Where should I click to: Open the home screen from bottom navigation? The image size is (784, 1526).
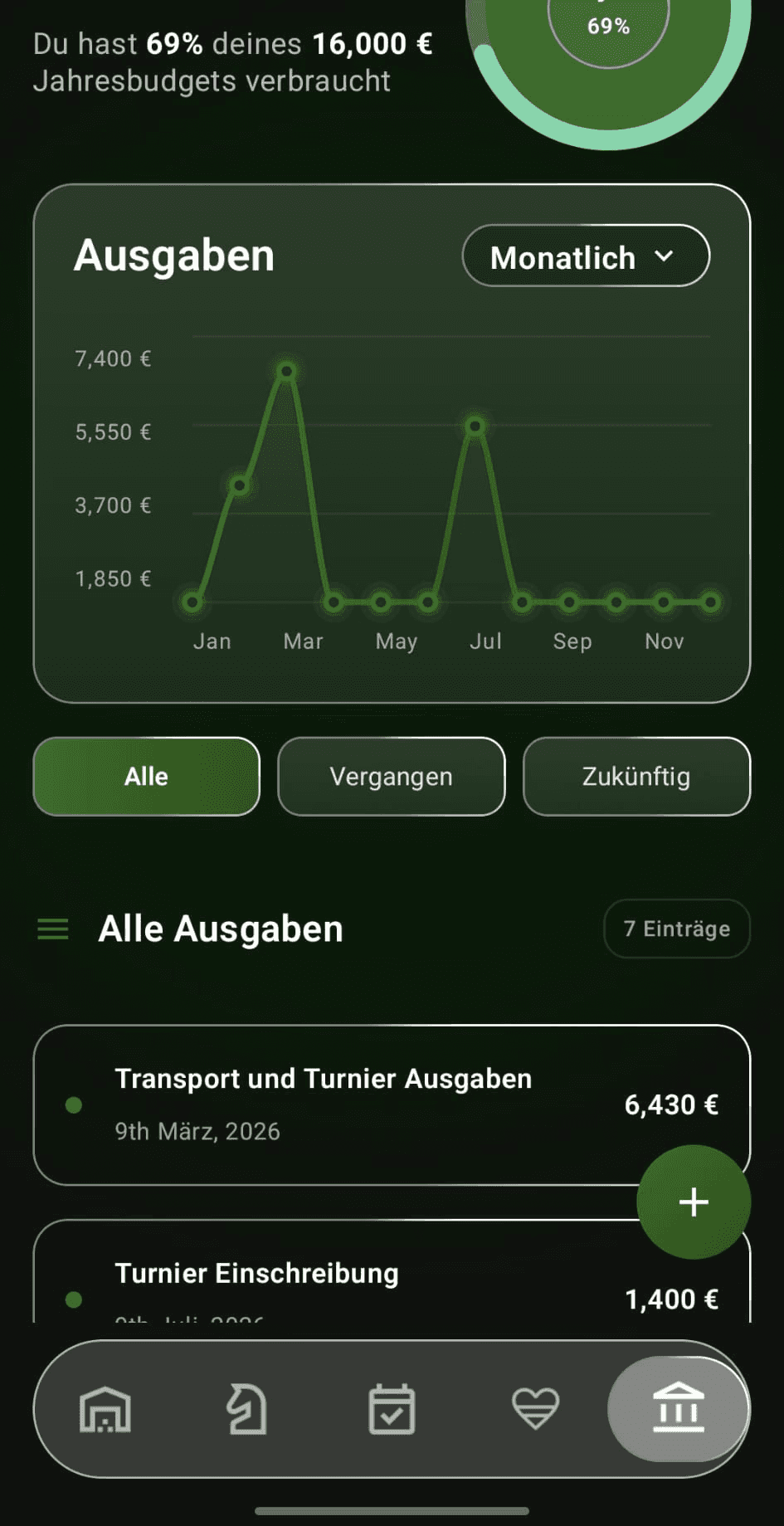[105, 1408]
